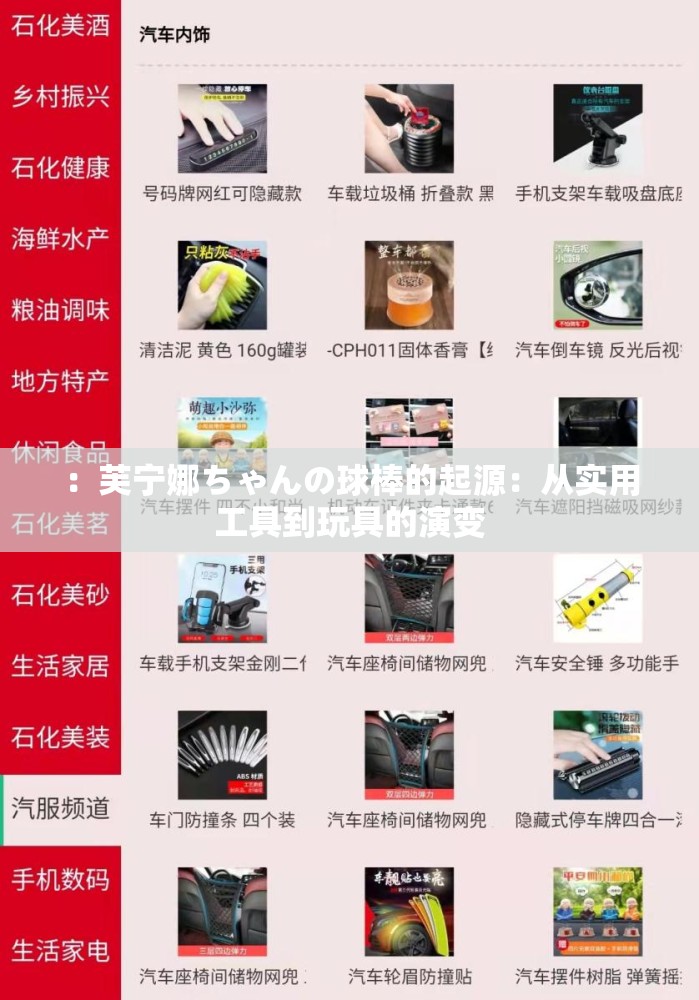Switch to the 生活家居 category
Image resolution: width=699 pixels, height=1000 pixels.
click(x=60, y=666)
